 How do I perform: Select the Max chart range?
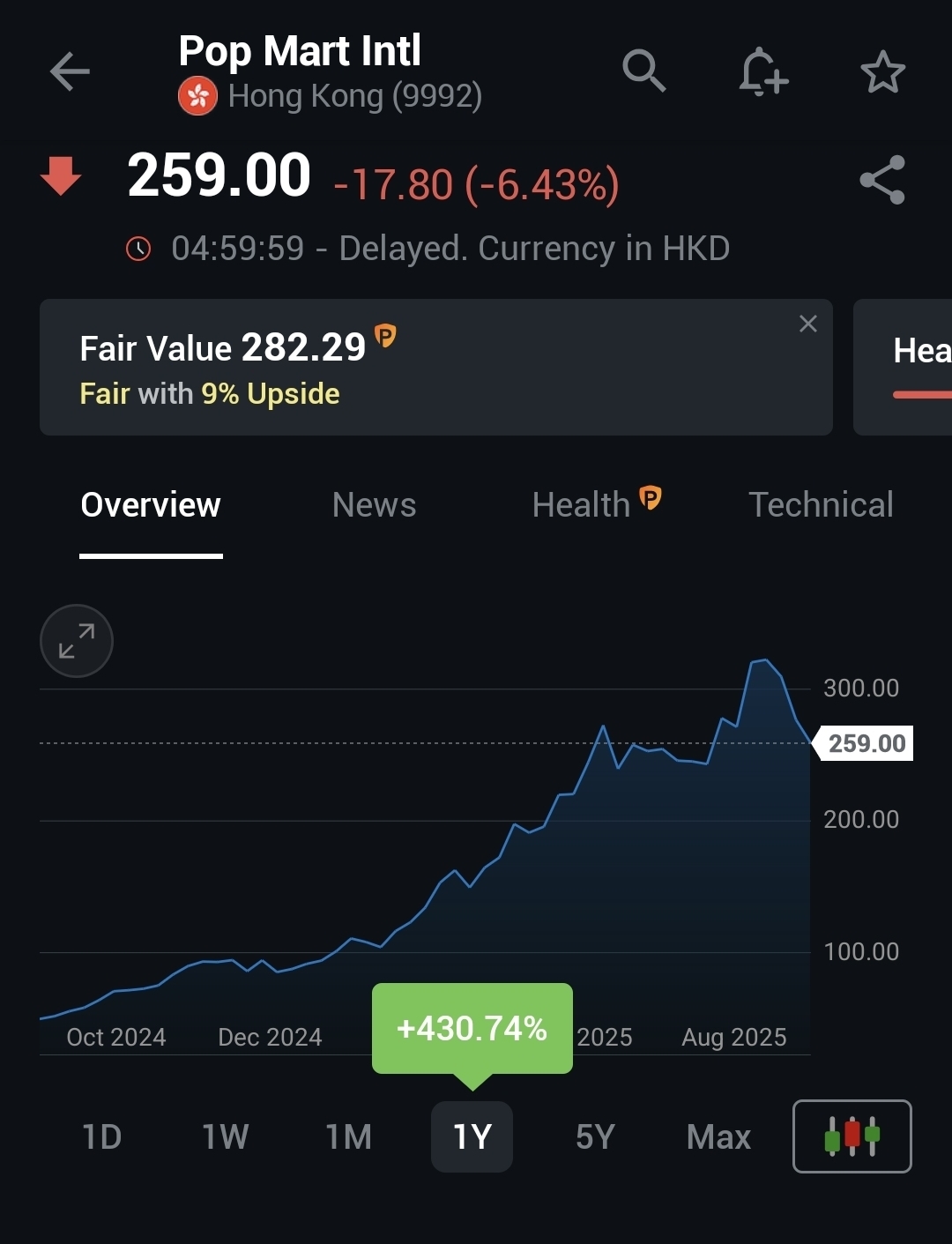tap(718, 1137)
